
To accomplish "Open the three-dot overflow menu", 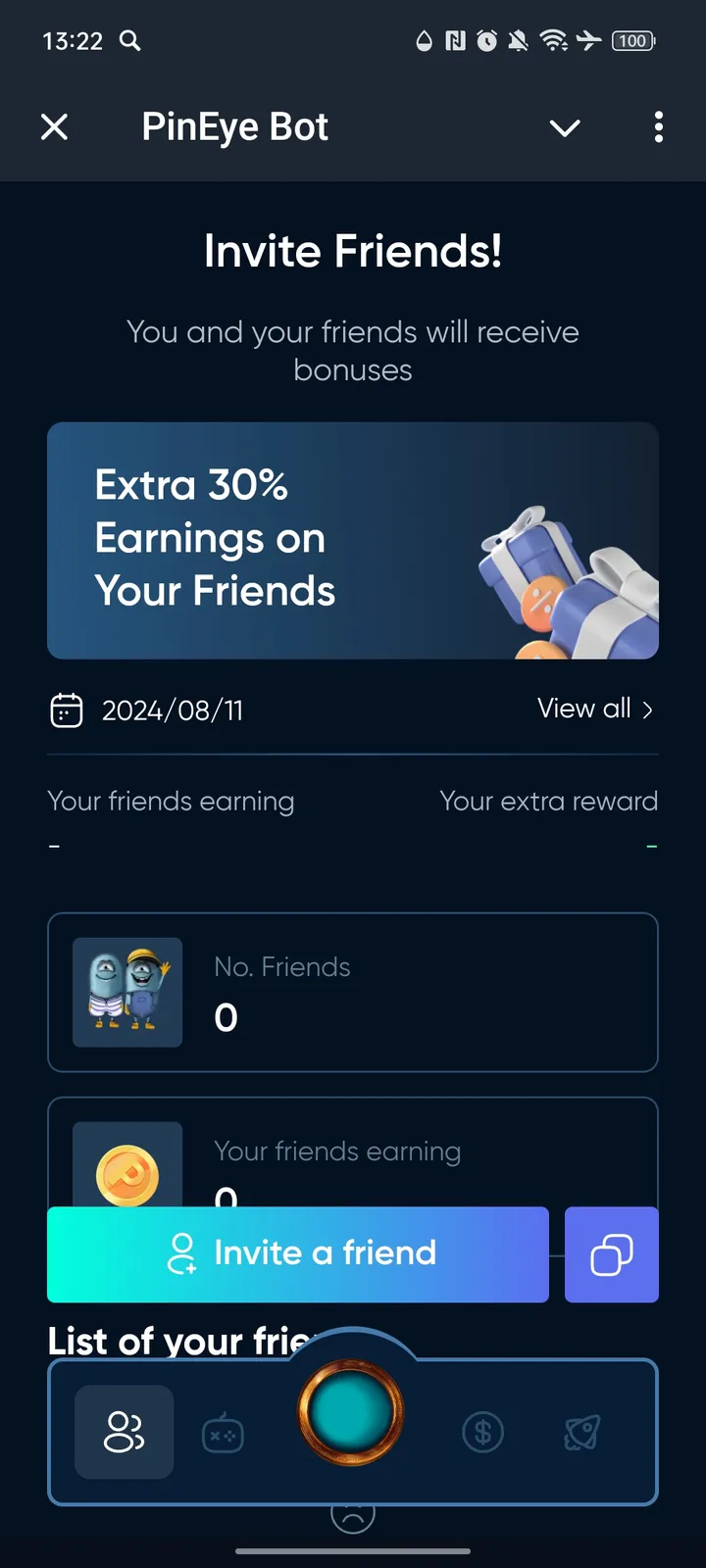I will click(x=659, y=127).
